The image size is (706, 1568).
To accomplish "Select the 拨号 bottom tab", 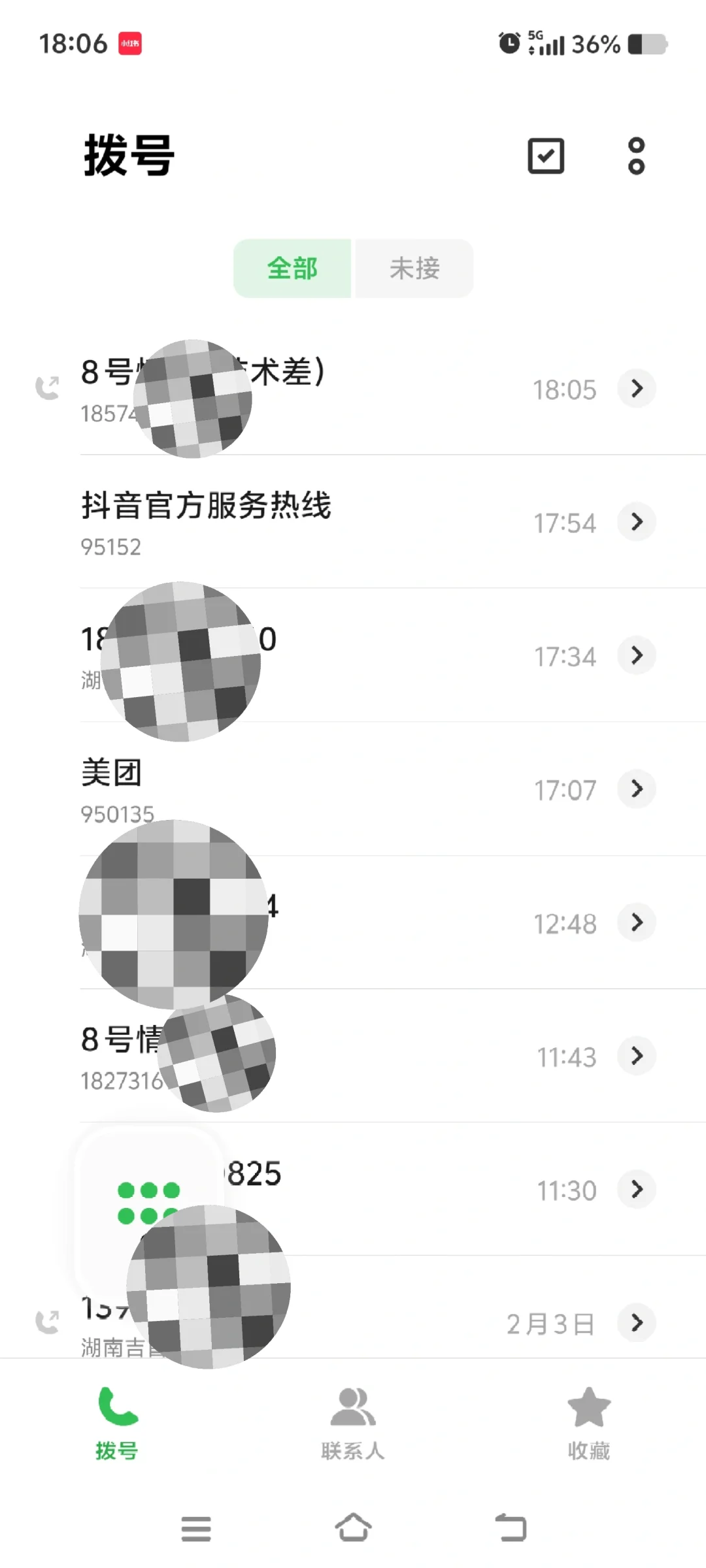I will pyautogui.click(x=117, y=1423).
